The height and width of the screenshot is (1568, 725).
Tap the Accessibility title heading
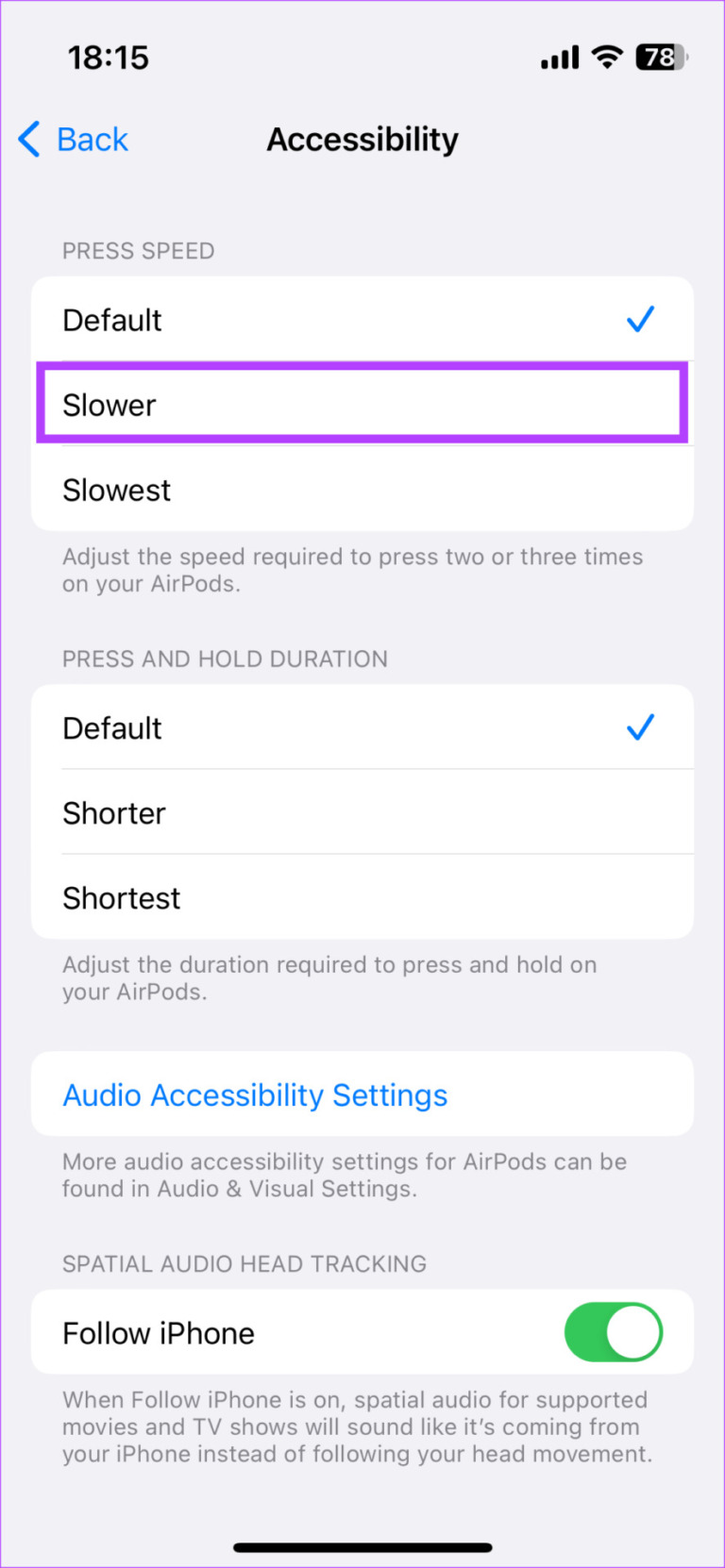pyautogui.click(x=362, y=139)
